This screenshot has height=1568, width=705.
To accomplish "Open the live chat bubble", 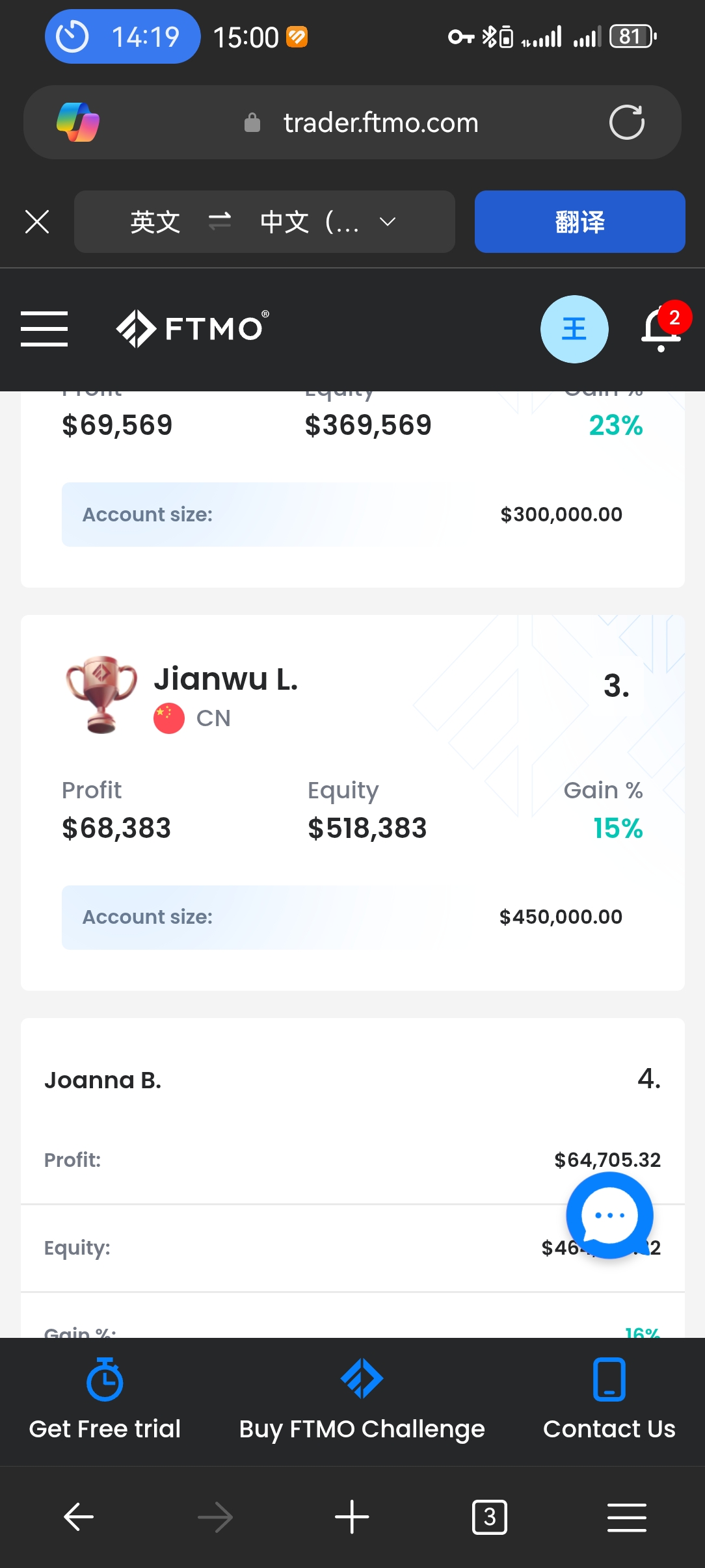I will point(609,1215).
